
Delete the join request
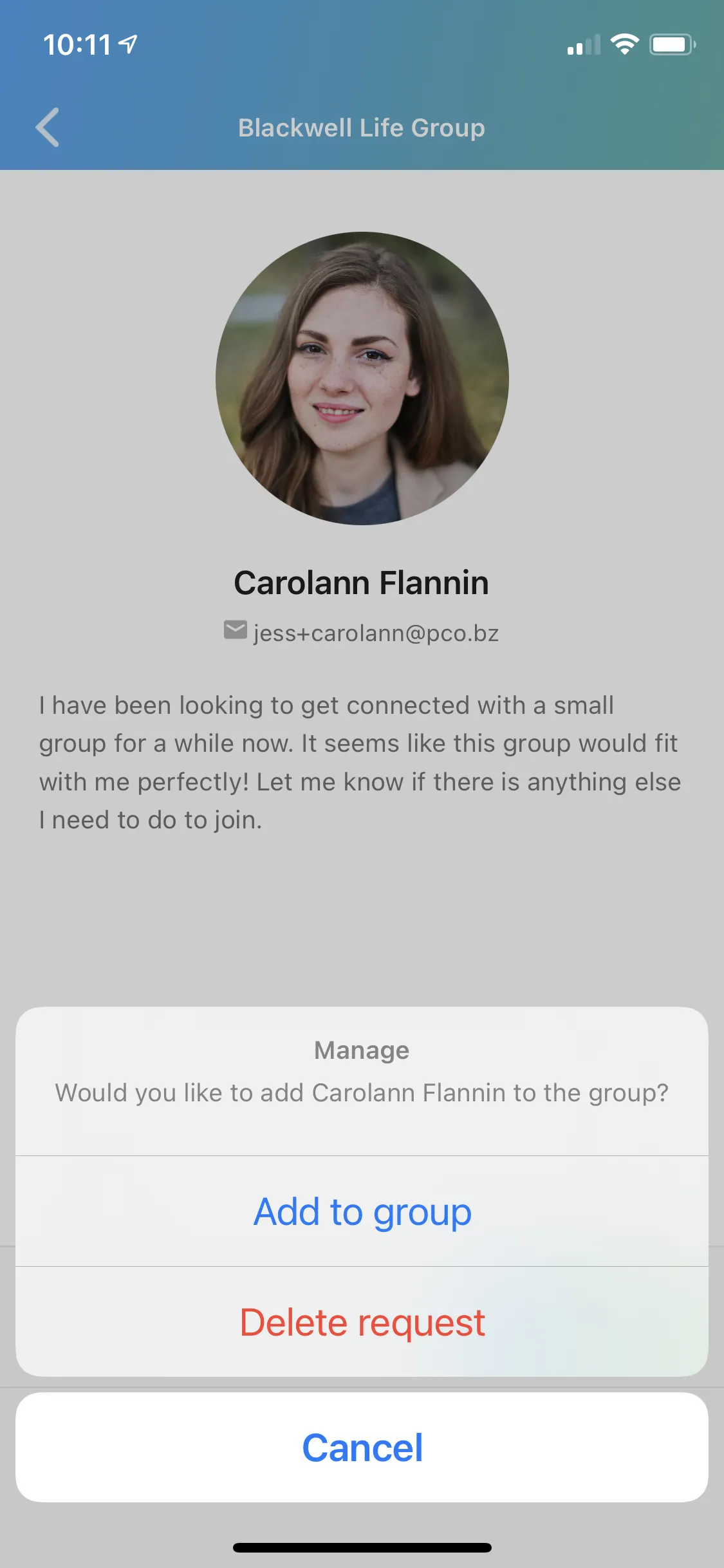(x=362, y=1322)
